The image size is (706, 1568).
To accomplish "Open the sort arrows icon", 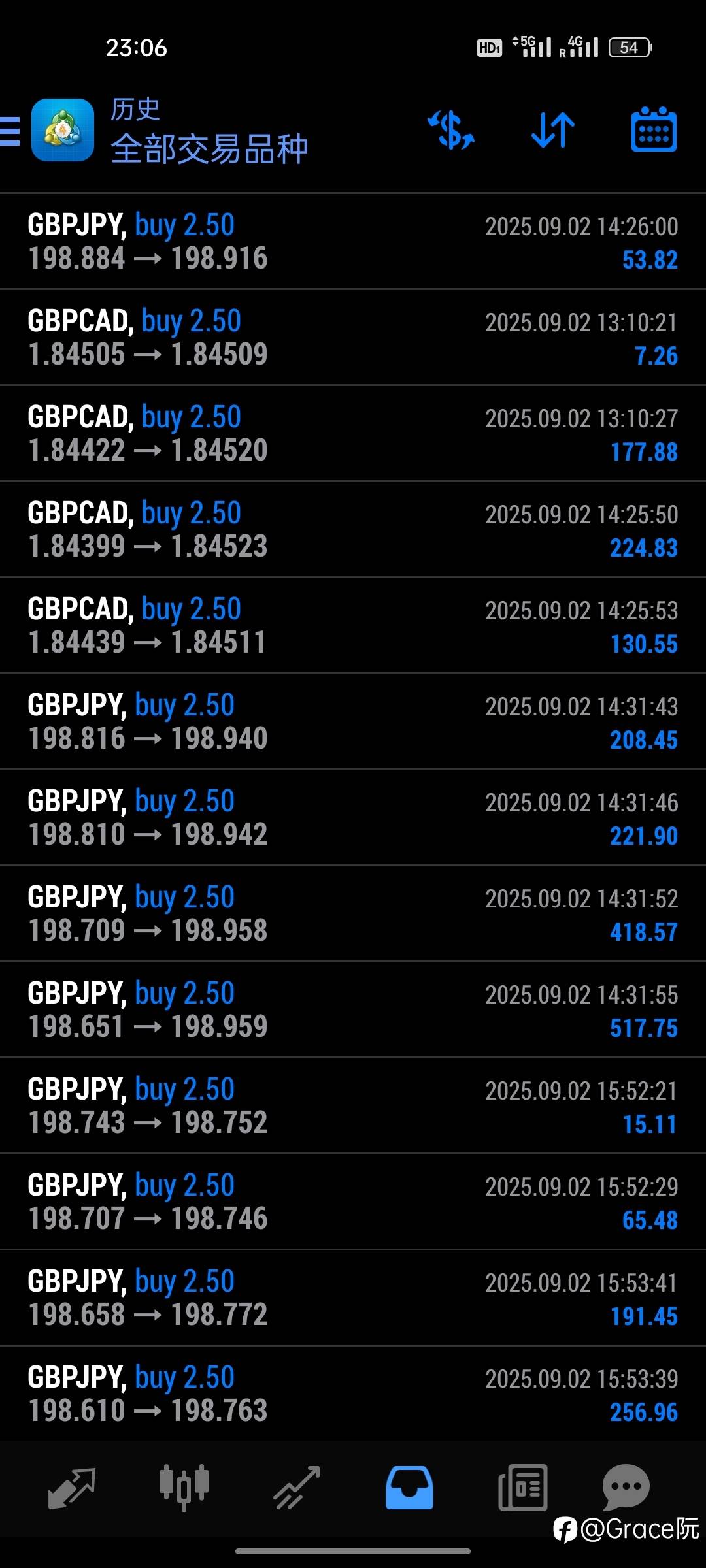I will tap(553, 130).
